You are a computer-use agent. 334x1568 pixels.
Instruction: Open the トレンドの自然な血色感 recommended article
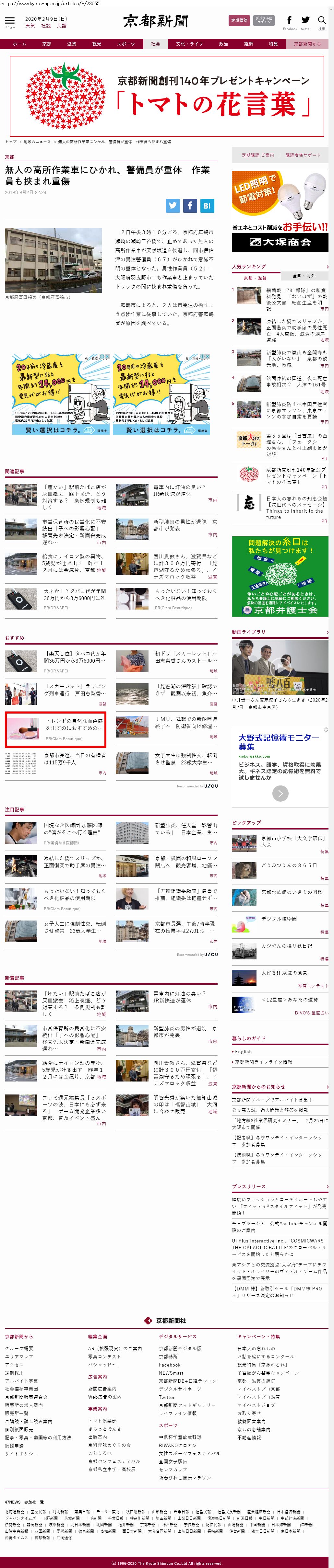[x=74, y=724]
